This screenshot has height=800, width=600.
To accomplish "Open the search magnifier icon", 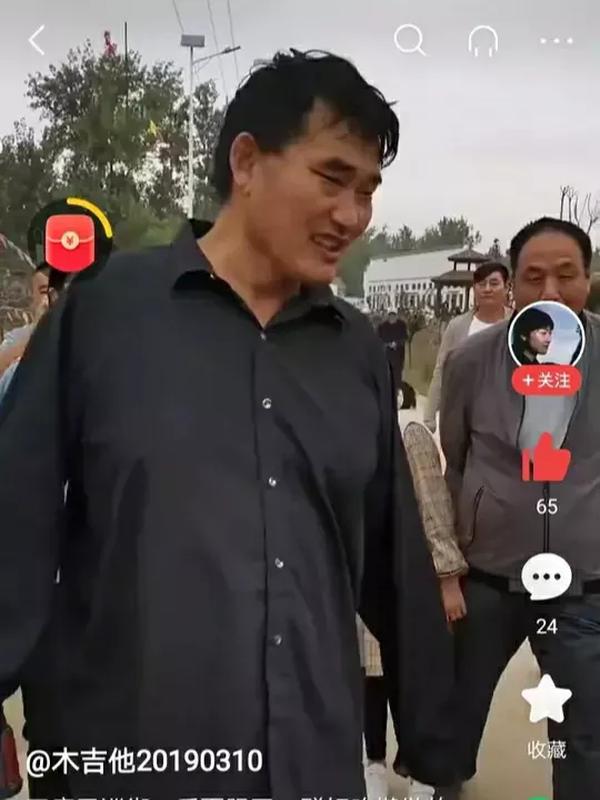I will click(409, 40).
